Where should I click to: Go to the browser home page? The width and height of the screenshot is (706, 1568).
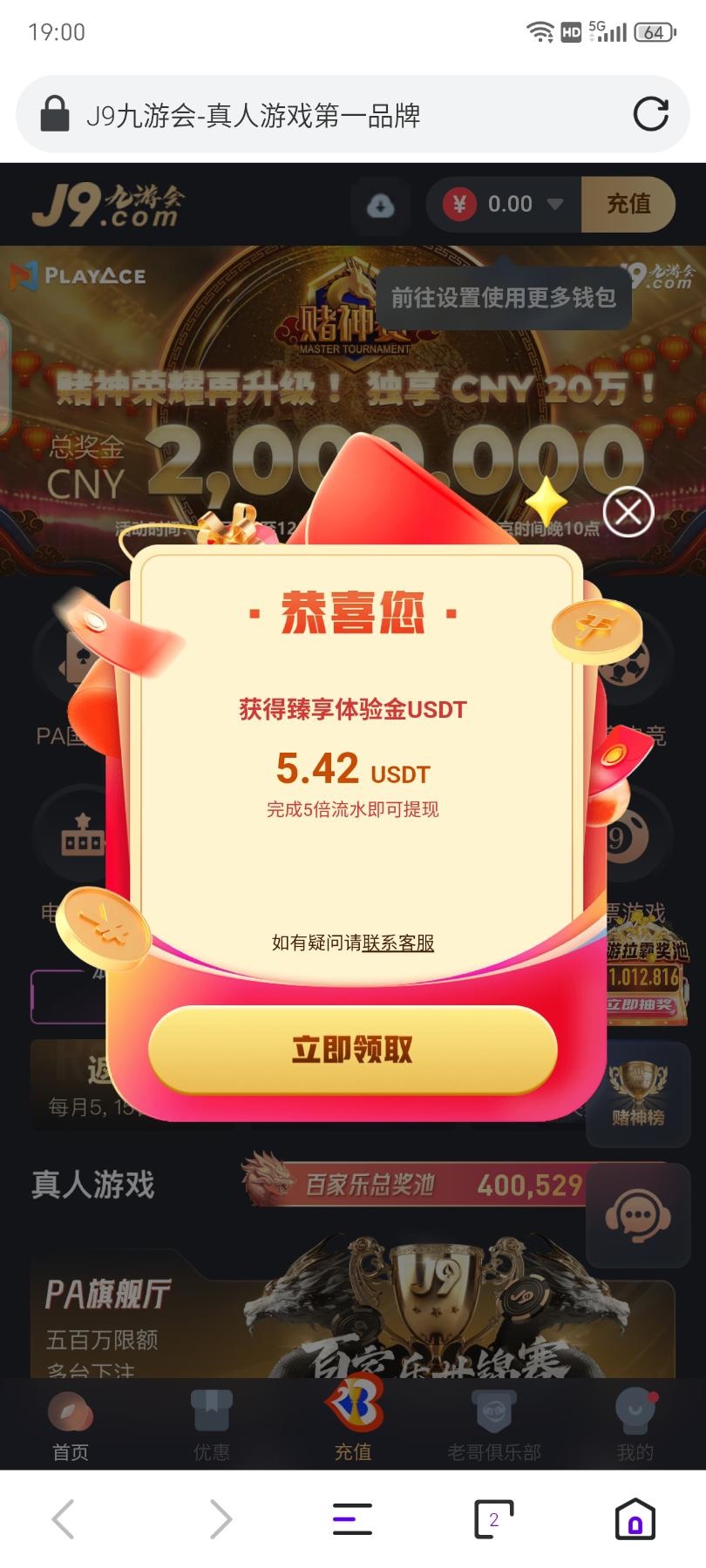pyautogui.click(x=635, y=1519)
